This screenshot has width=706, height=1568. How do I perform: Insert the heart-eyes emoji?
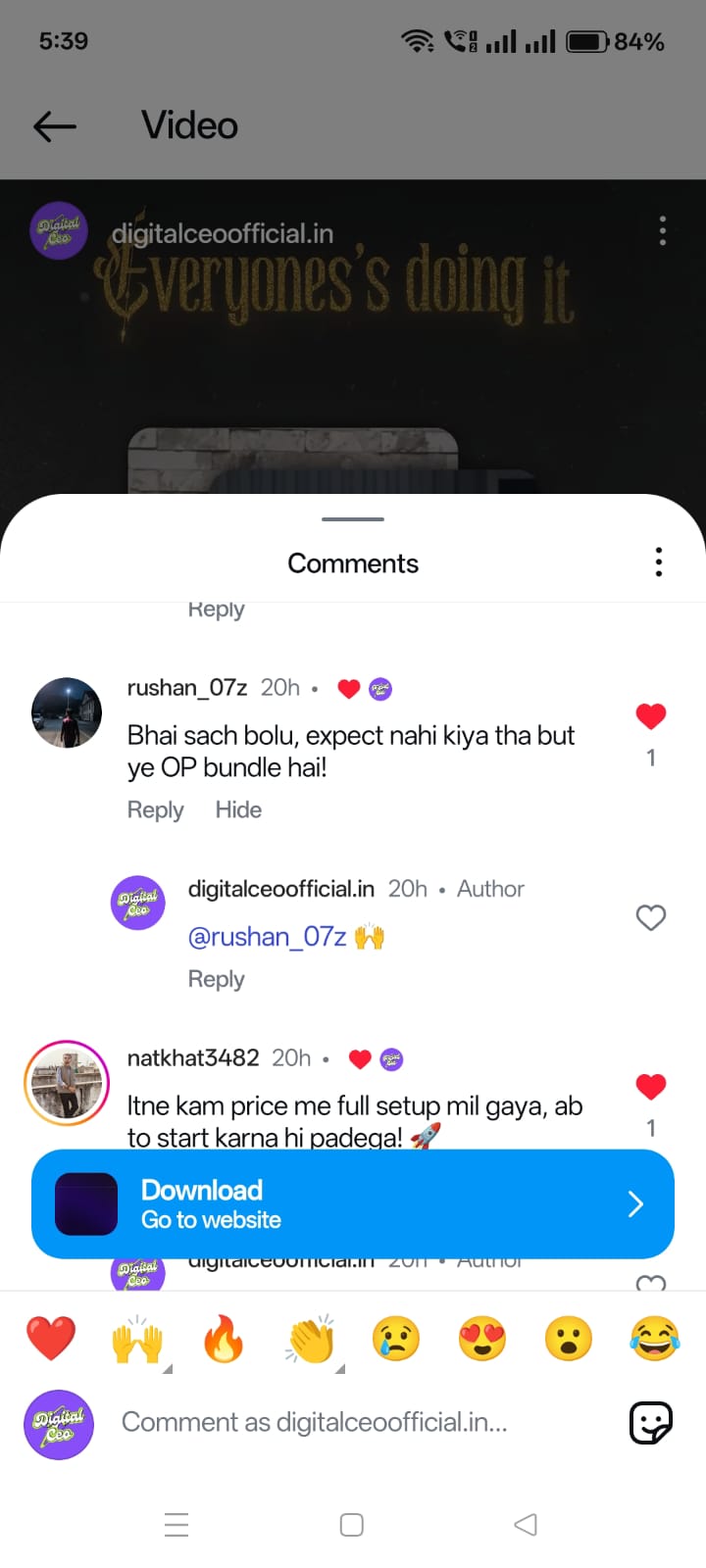481,1339
